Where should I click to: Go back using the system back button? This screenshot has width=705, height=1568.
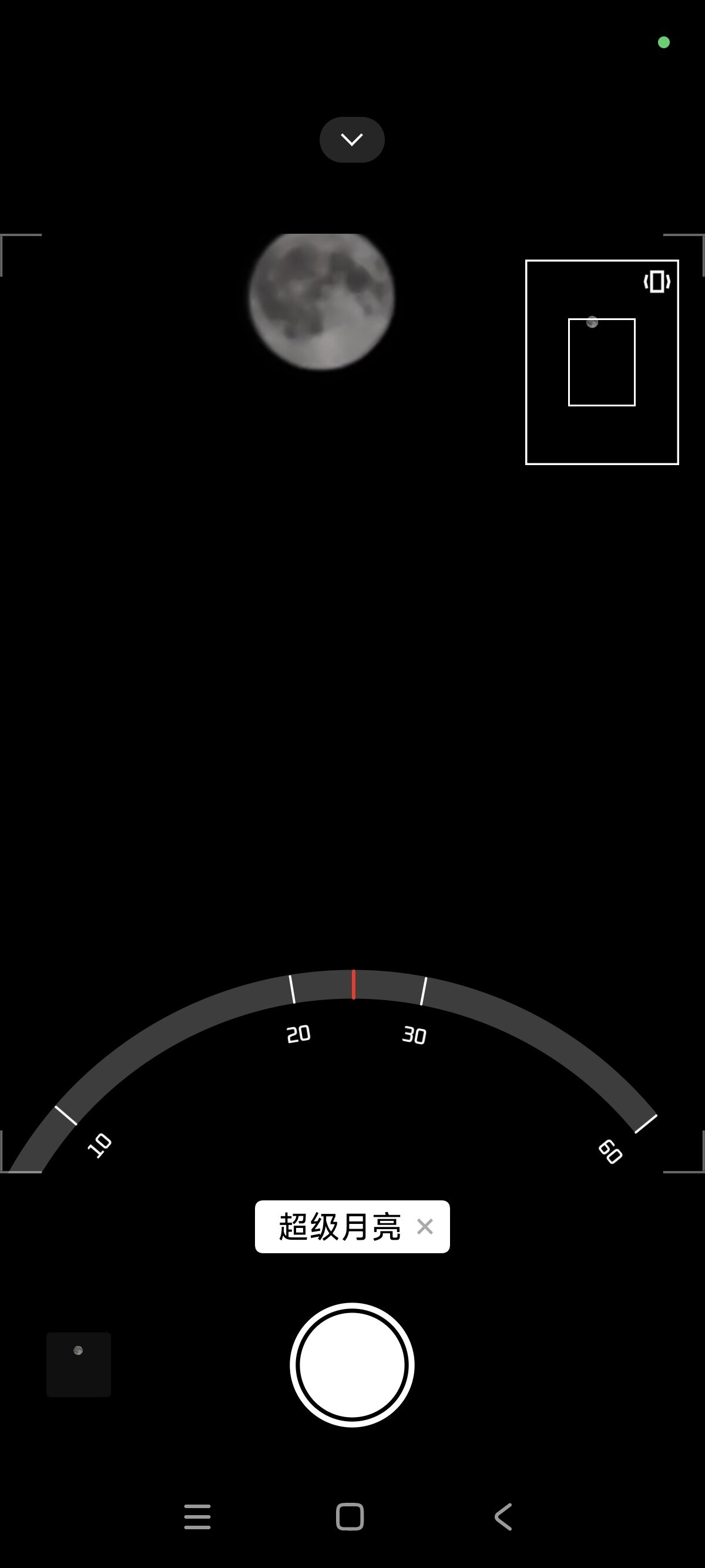point(503,1516)
